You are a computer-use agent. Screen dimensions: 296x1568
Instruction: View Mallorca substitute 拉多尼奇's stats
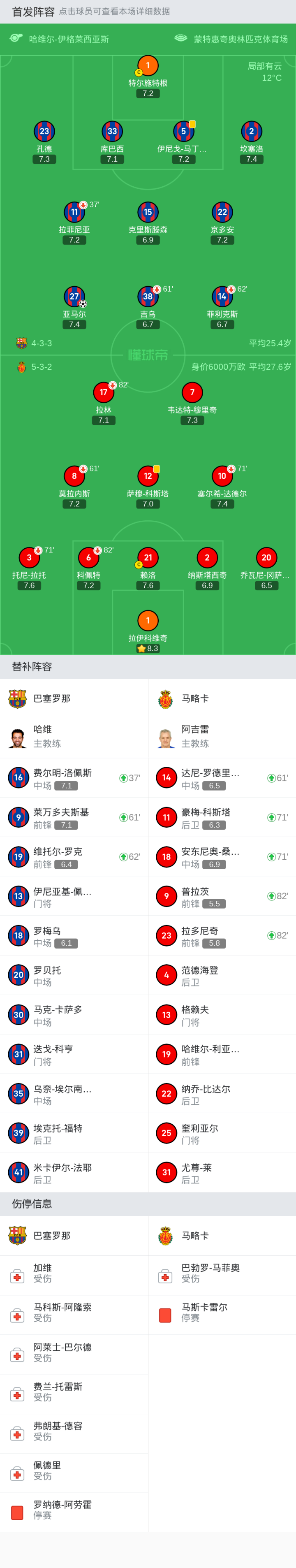tap(222, 935)
